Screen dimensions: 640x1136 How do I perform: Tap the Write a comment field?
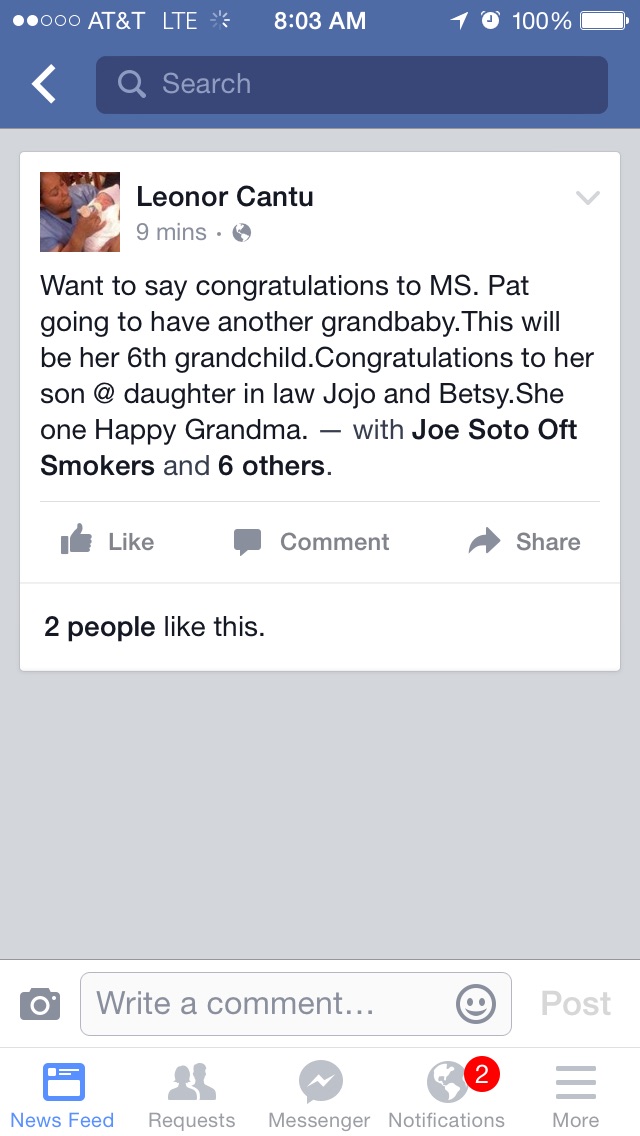(270, 1003)
